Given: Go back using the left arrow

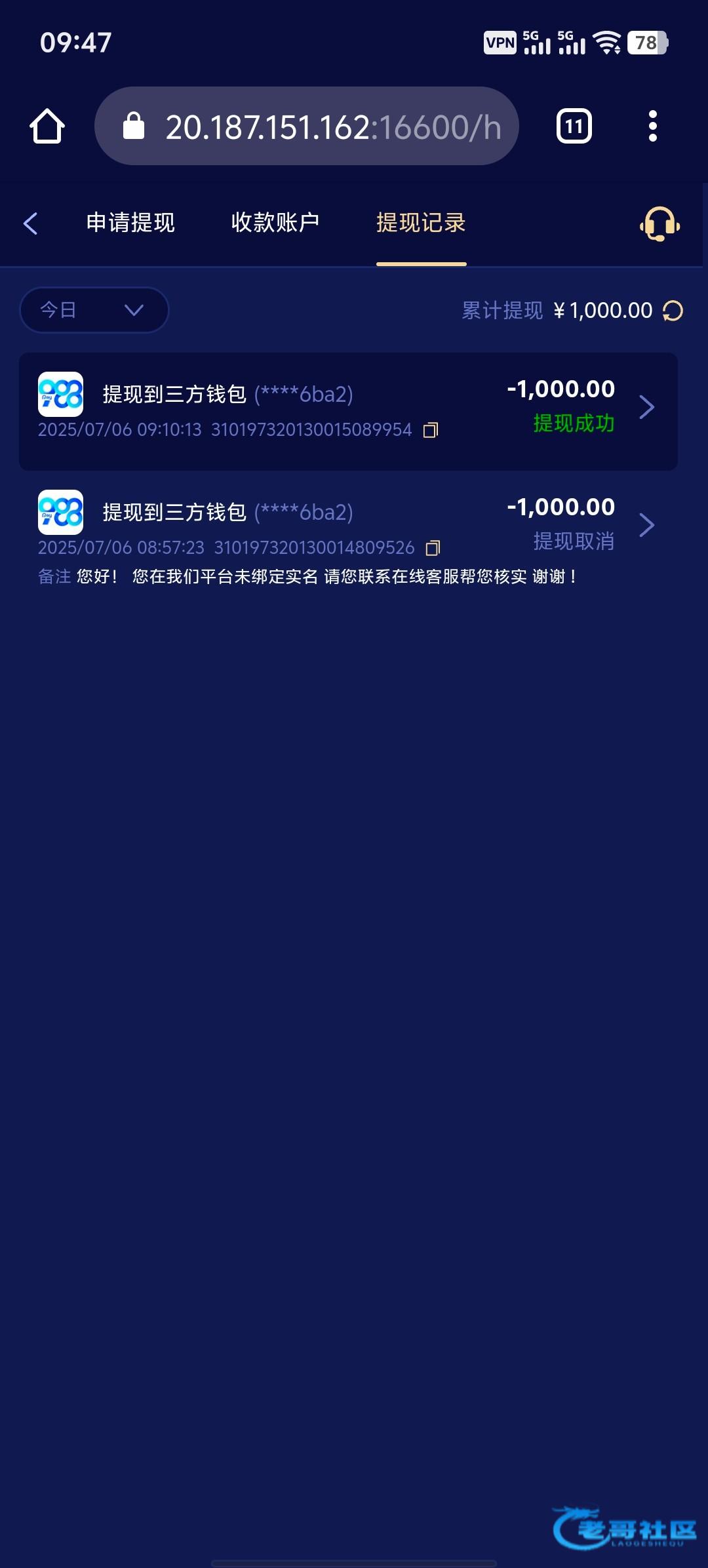Looking at the screenshot, I should click(x=31, y=224).
